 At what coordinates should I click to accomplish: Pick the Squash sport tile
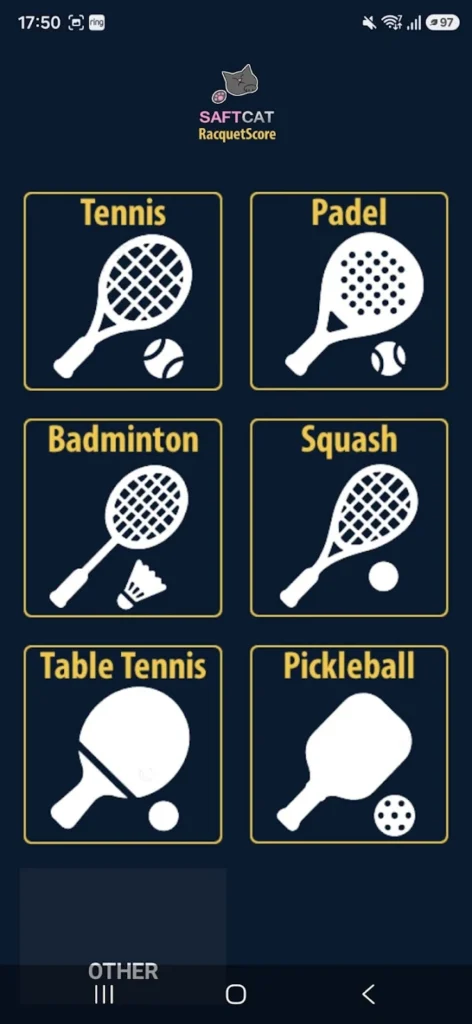coord(349,518)
